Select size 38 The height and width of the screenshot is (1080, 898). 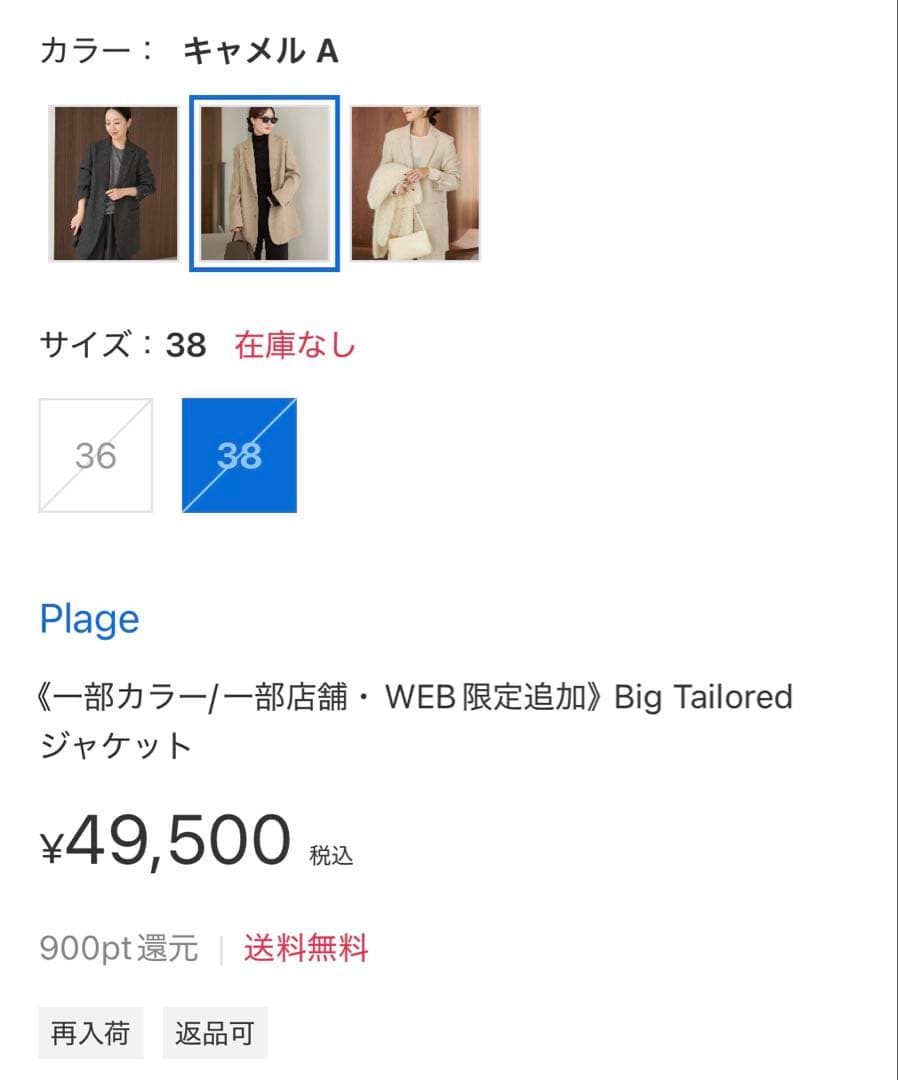(x=239, y=454)
